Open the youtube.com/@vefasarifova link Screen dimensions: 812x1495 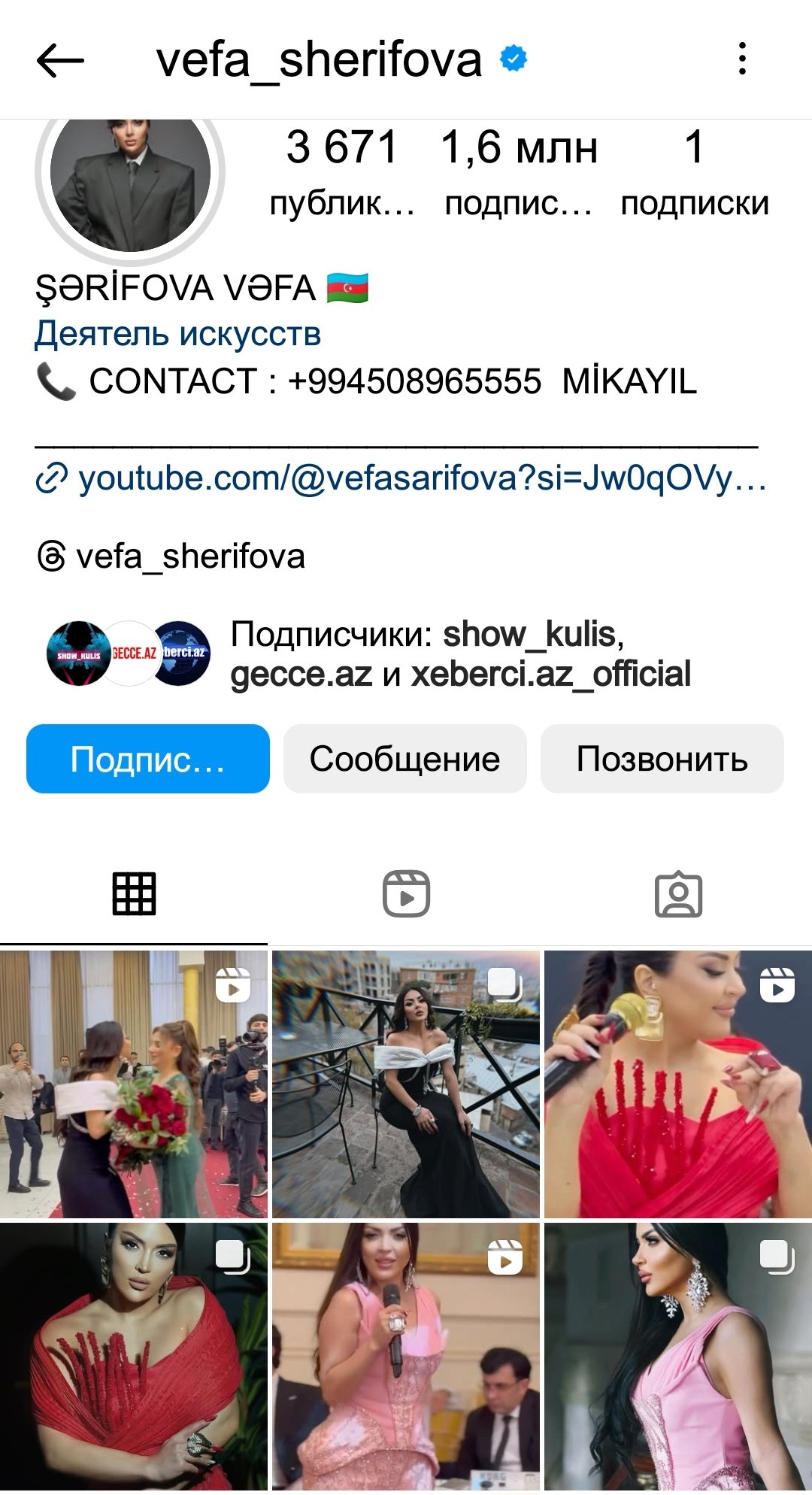(x=401, y=478)
